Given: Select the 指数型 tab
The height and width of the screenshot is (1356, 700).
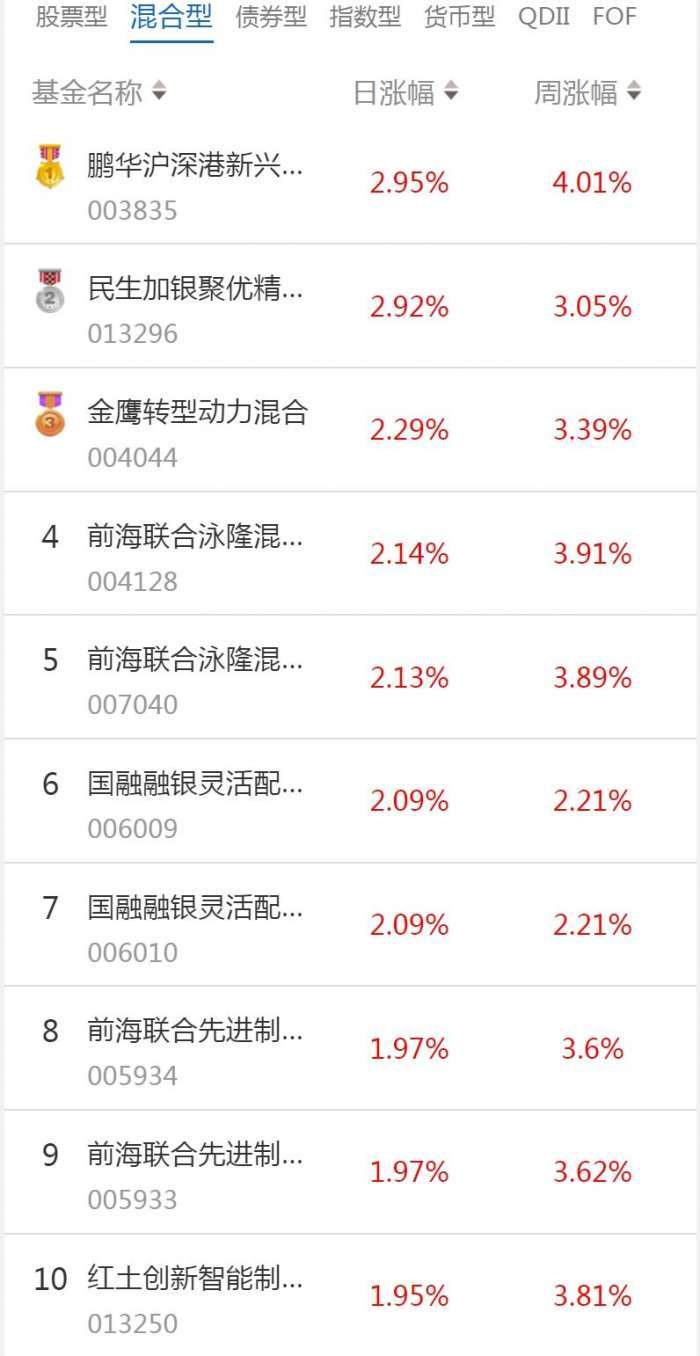Looking at the screenshot, I should coord(365,17).
